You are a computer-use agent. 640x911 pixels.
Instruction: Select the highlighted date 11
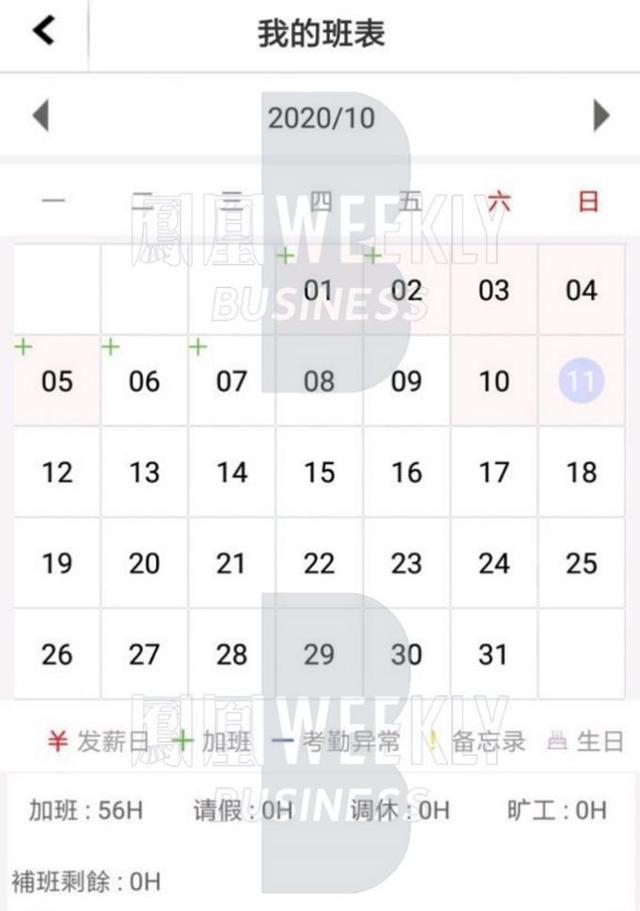pyautogui.click(x=581, y=381)
